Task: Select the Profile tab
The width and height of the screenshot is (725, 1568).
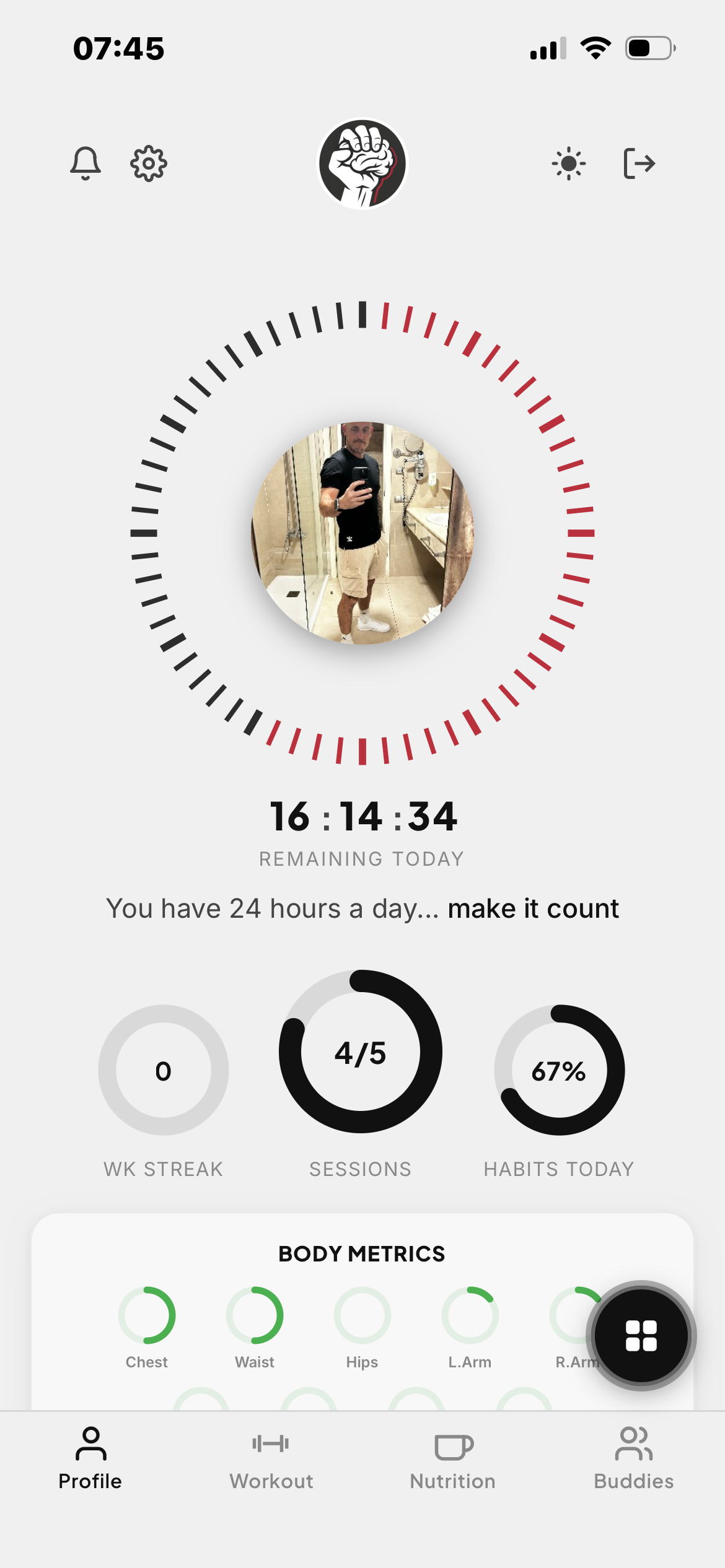Action: (90, 1458)
